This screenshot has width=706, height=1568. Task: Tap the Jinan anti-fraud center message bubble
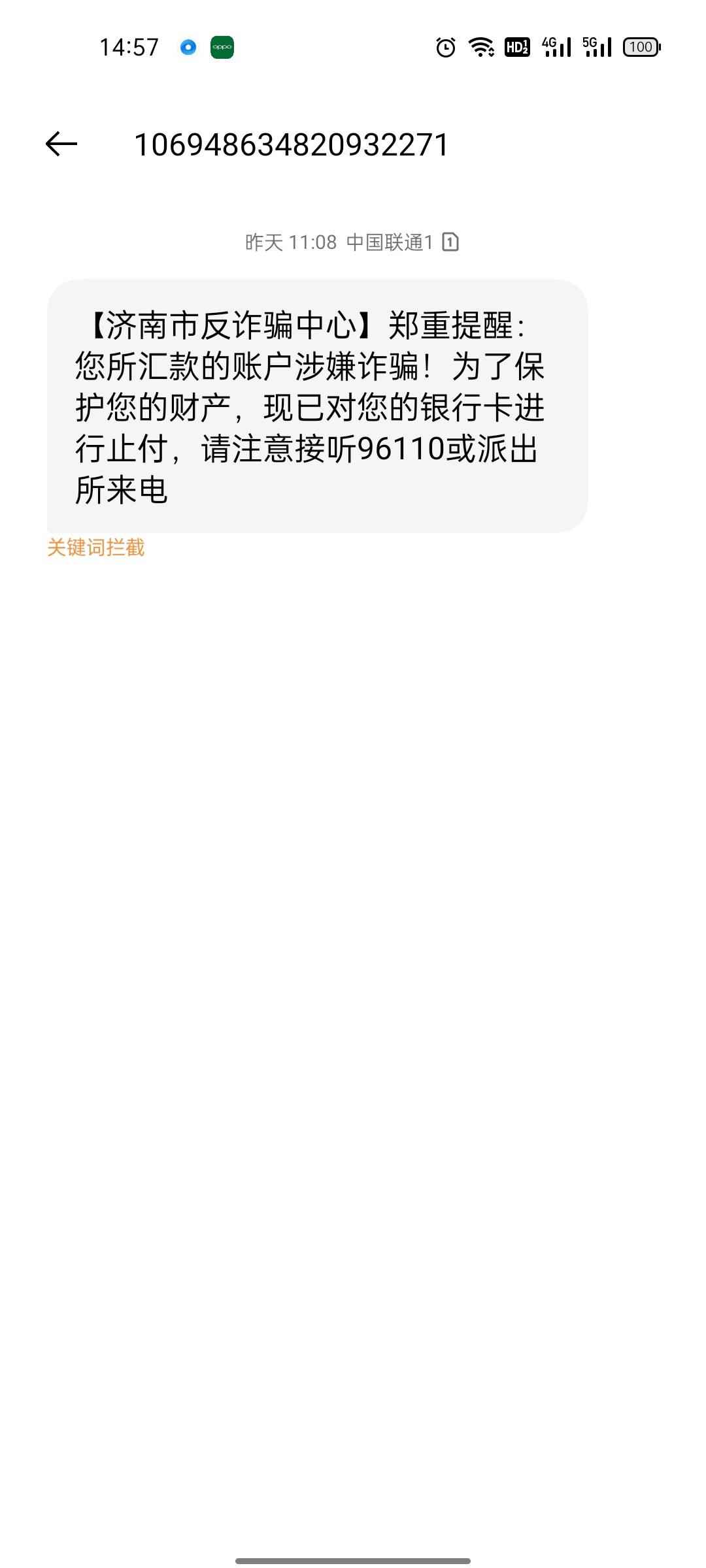click(x=317, y=406)
